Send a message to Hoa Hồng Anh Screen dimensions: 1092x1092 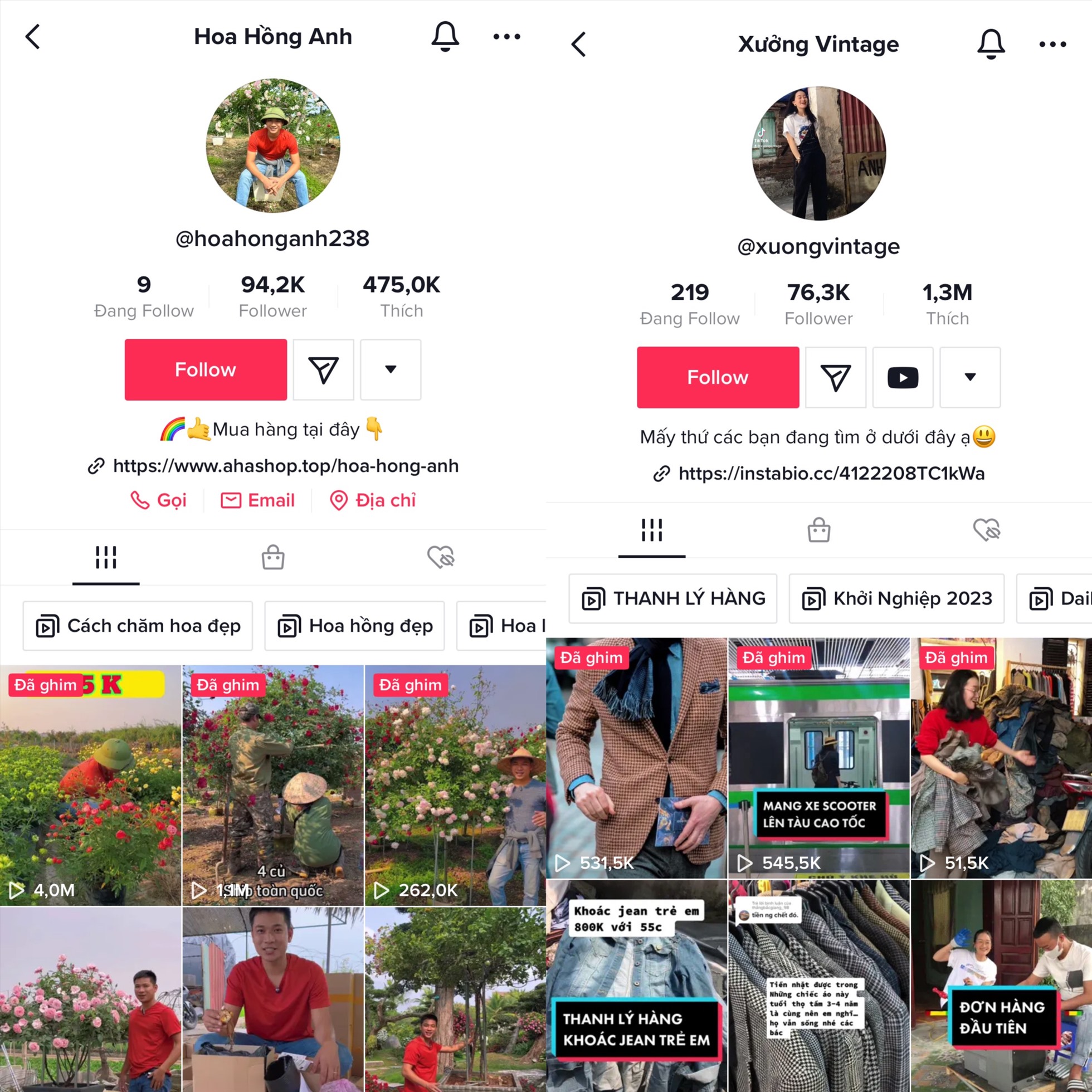click(x=323, y=369)
